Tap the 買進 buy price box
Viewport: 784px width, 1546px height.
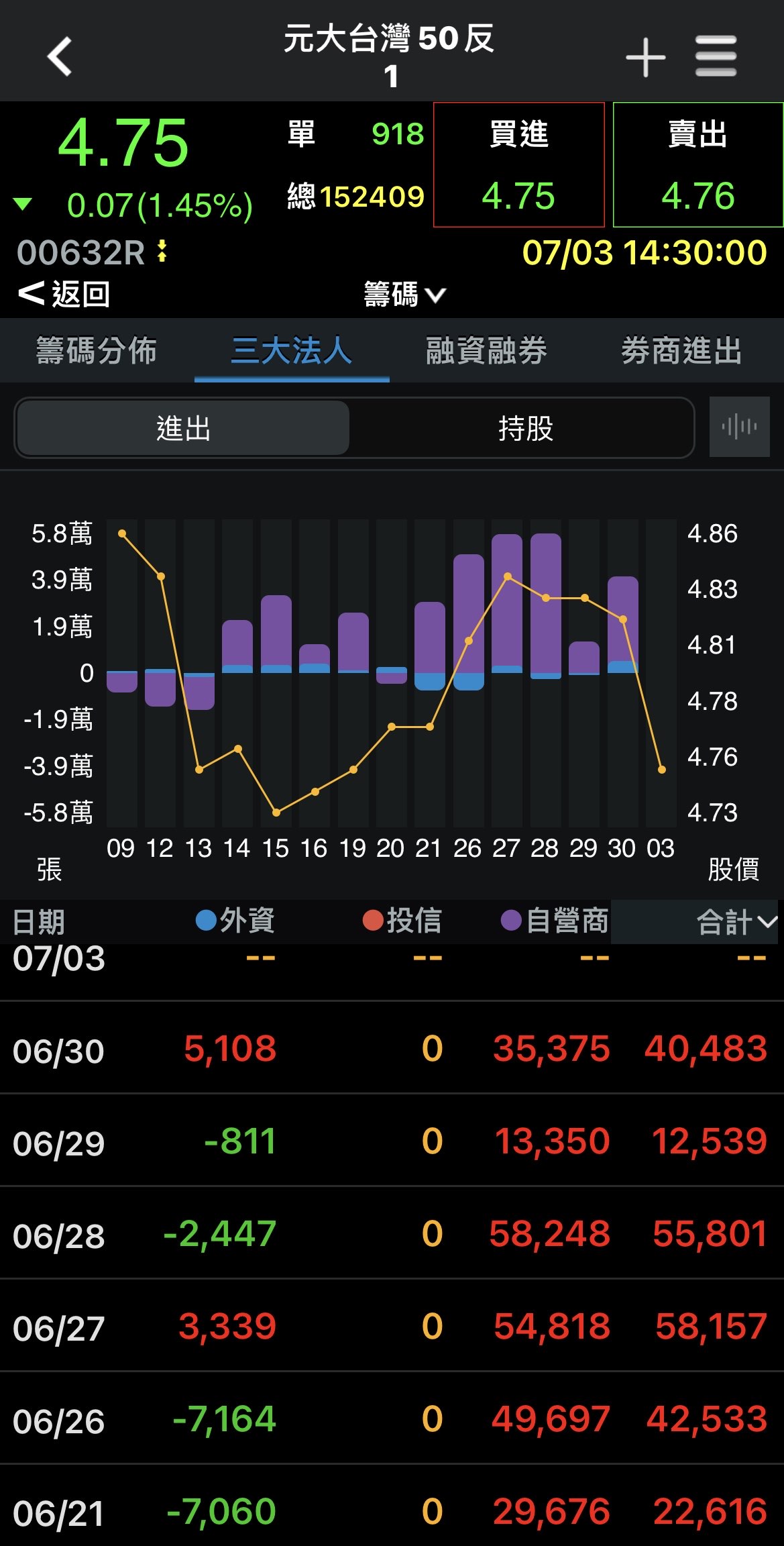518,165
